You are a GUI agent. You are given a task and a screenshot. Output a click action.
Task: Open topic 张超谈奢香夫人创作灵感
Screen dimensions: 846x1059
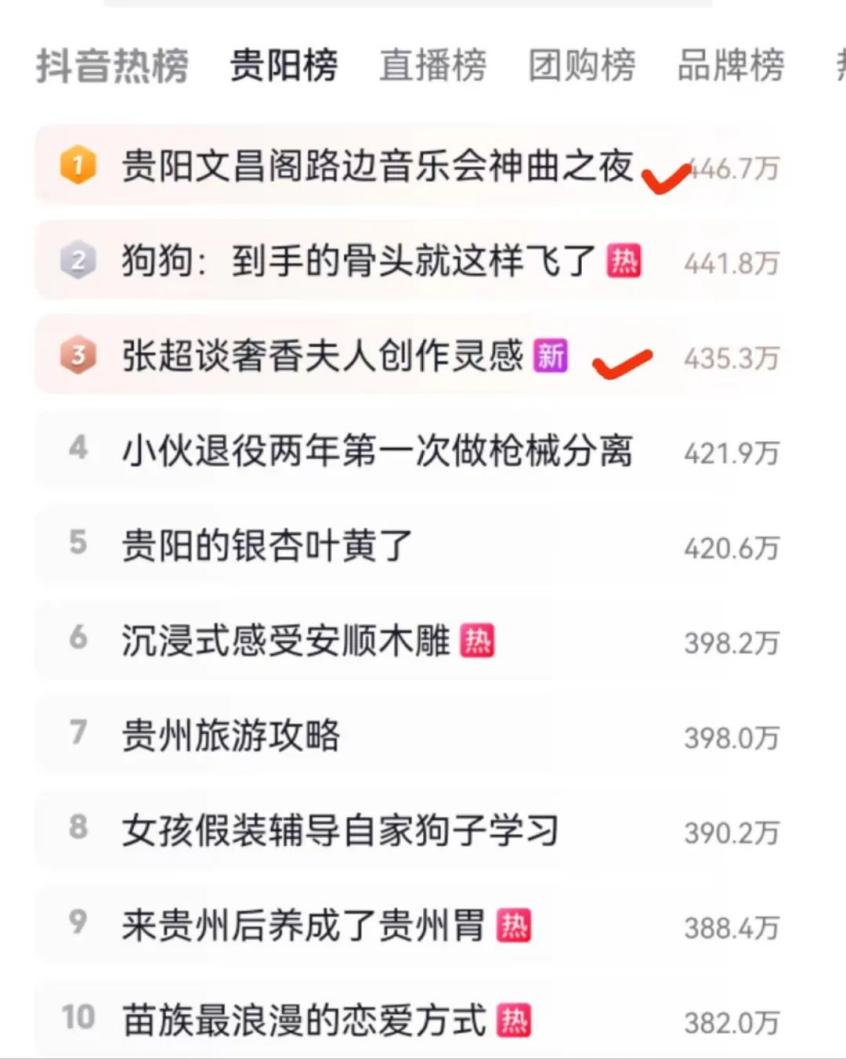pyautogui.click(x=322, y=355)
